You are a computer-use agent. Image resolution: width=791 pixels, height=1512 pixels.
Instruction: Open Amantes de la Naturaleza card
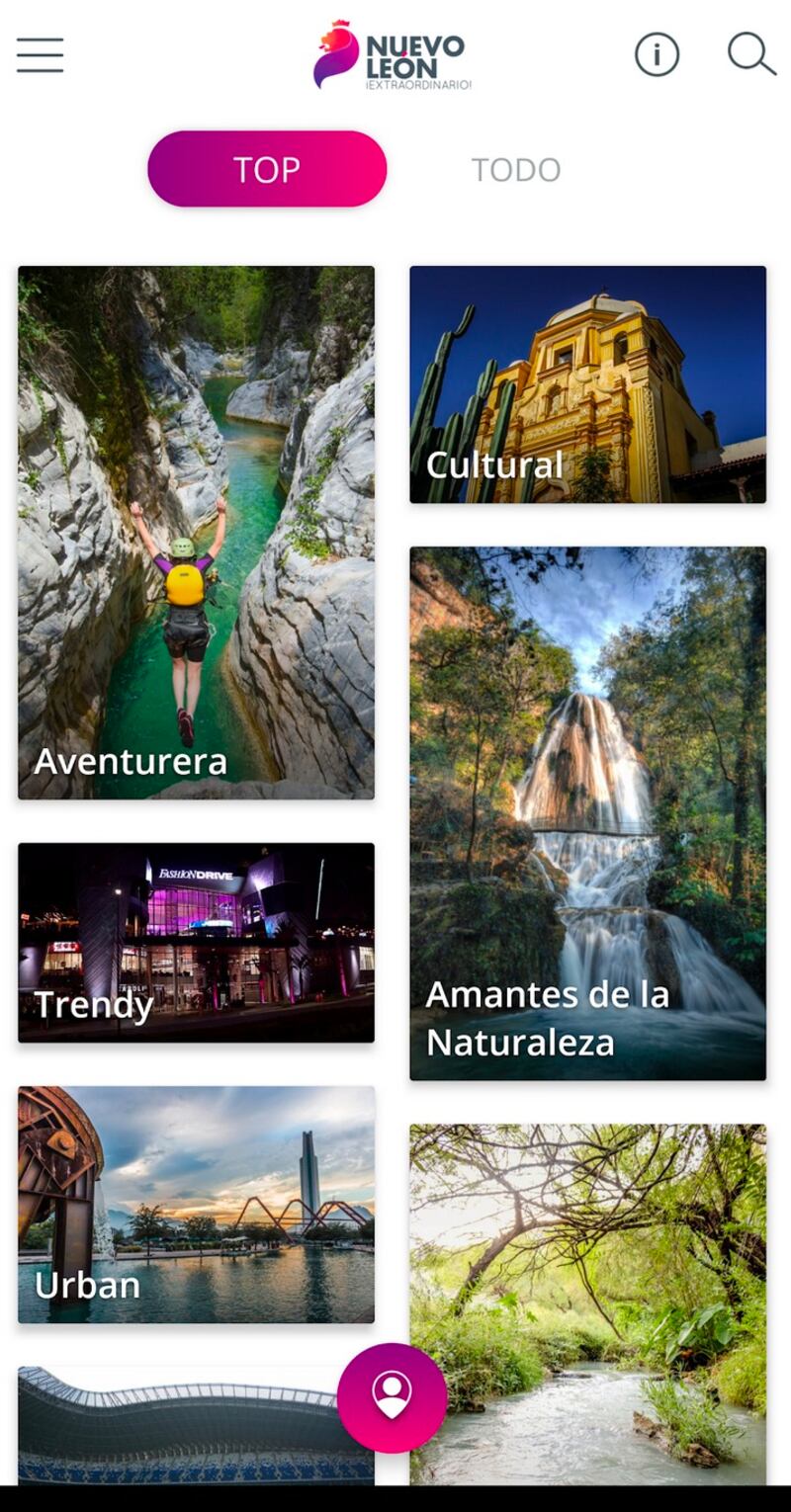tap(588, 813)
